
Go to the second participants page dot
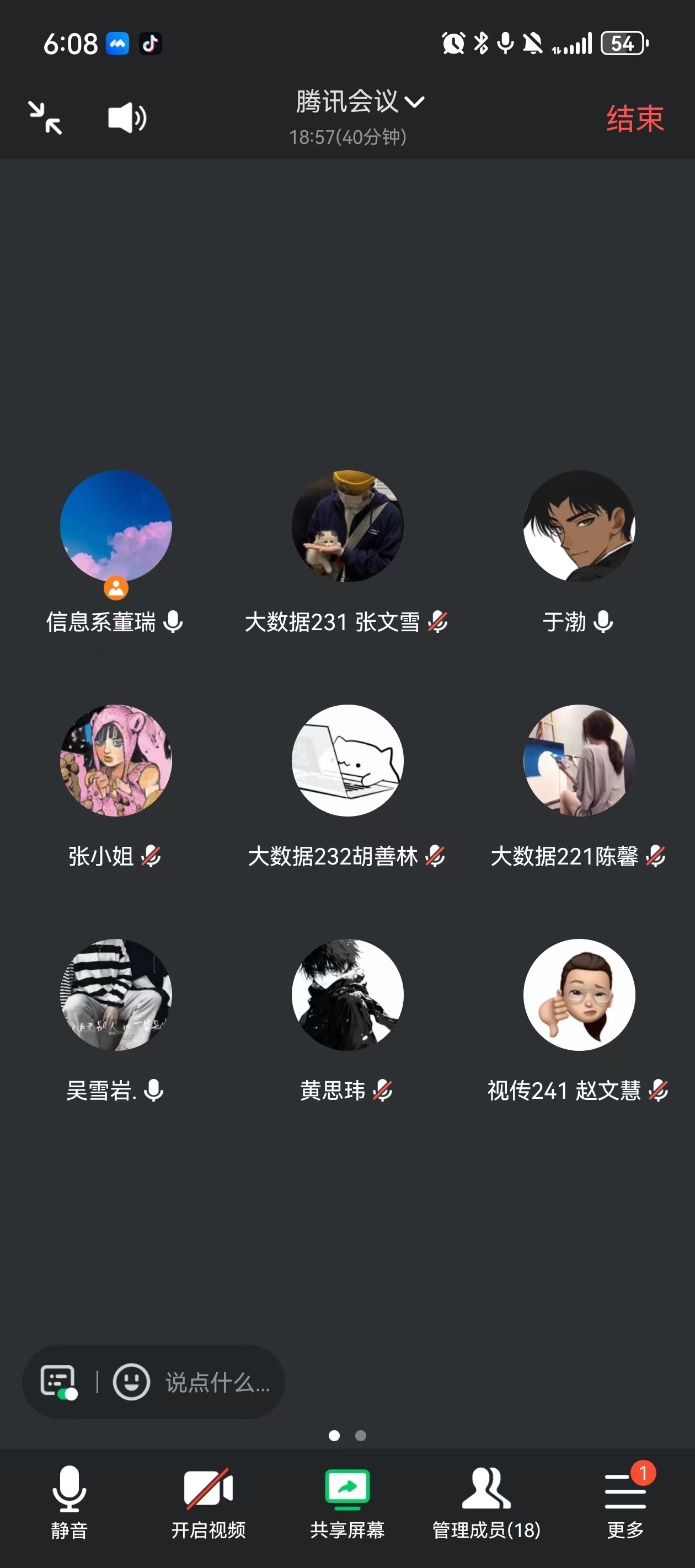pyautogui.click(x=361, y=1435)
